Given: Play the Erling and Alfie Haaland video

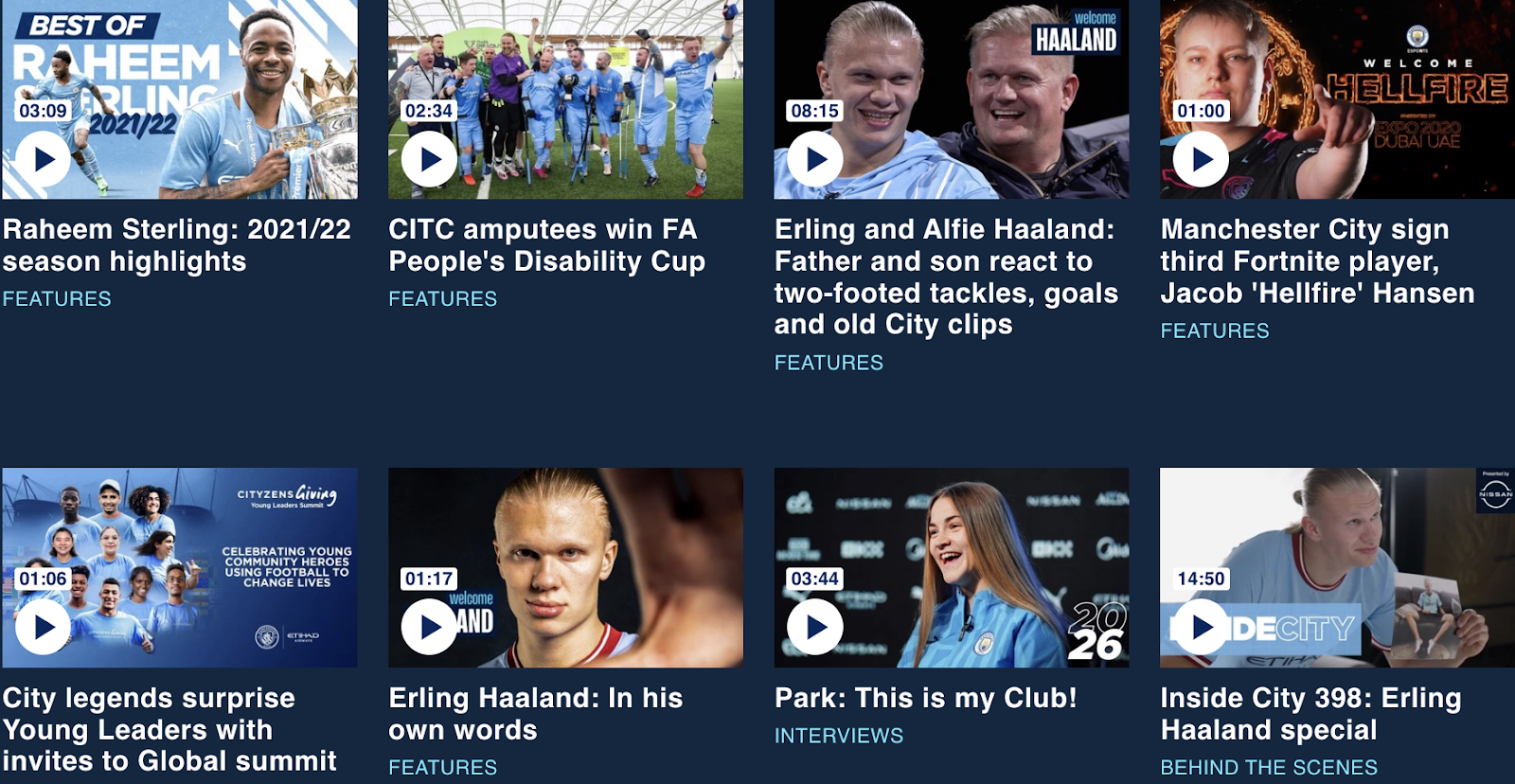Looking at the screenshot, I should click(815, 159).
